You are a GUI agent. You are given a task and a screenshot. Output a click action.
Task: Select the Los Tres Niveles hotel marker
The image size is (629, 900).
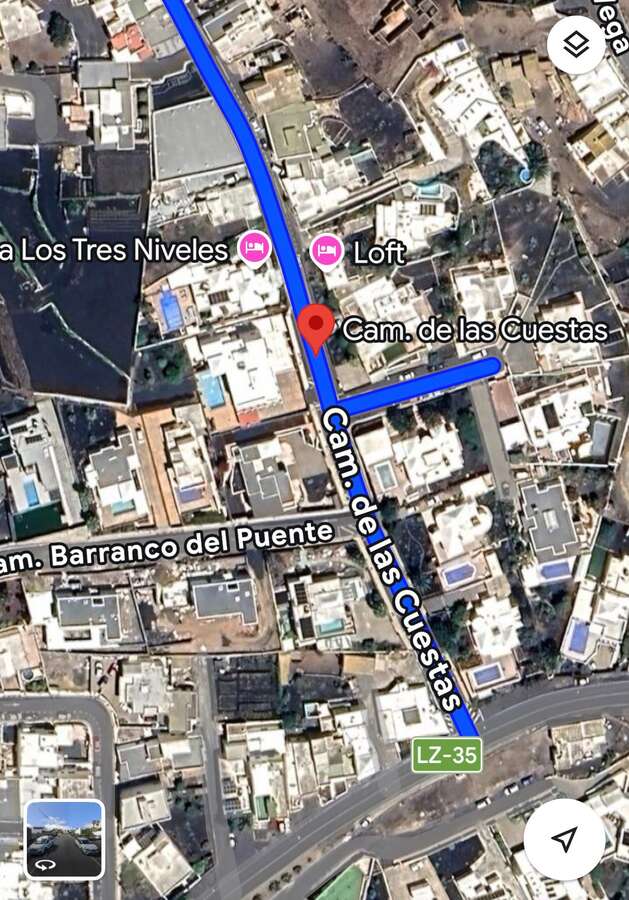[254, 248]
